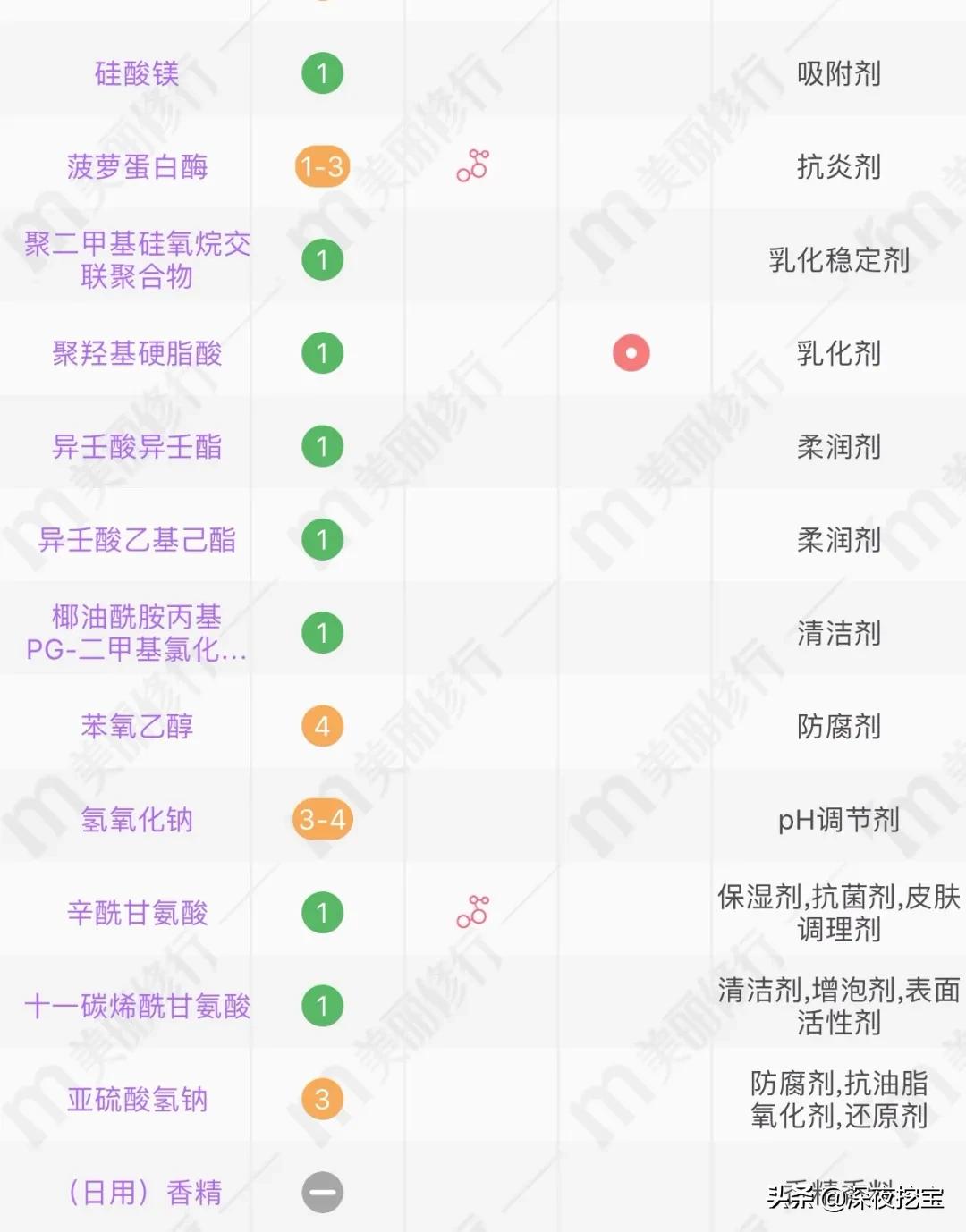Click the 防腐剂 label beside 苯氧乙醇
966x1232 pixels.
pyautogui.click(x=837, y=729)
